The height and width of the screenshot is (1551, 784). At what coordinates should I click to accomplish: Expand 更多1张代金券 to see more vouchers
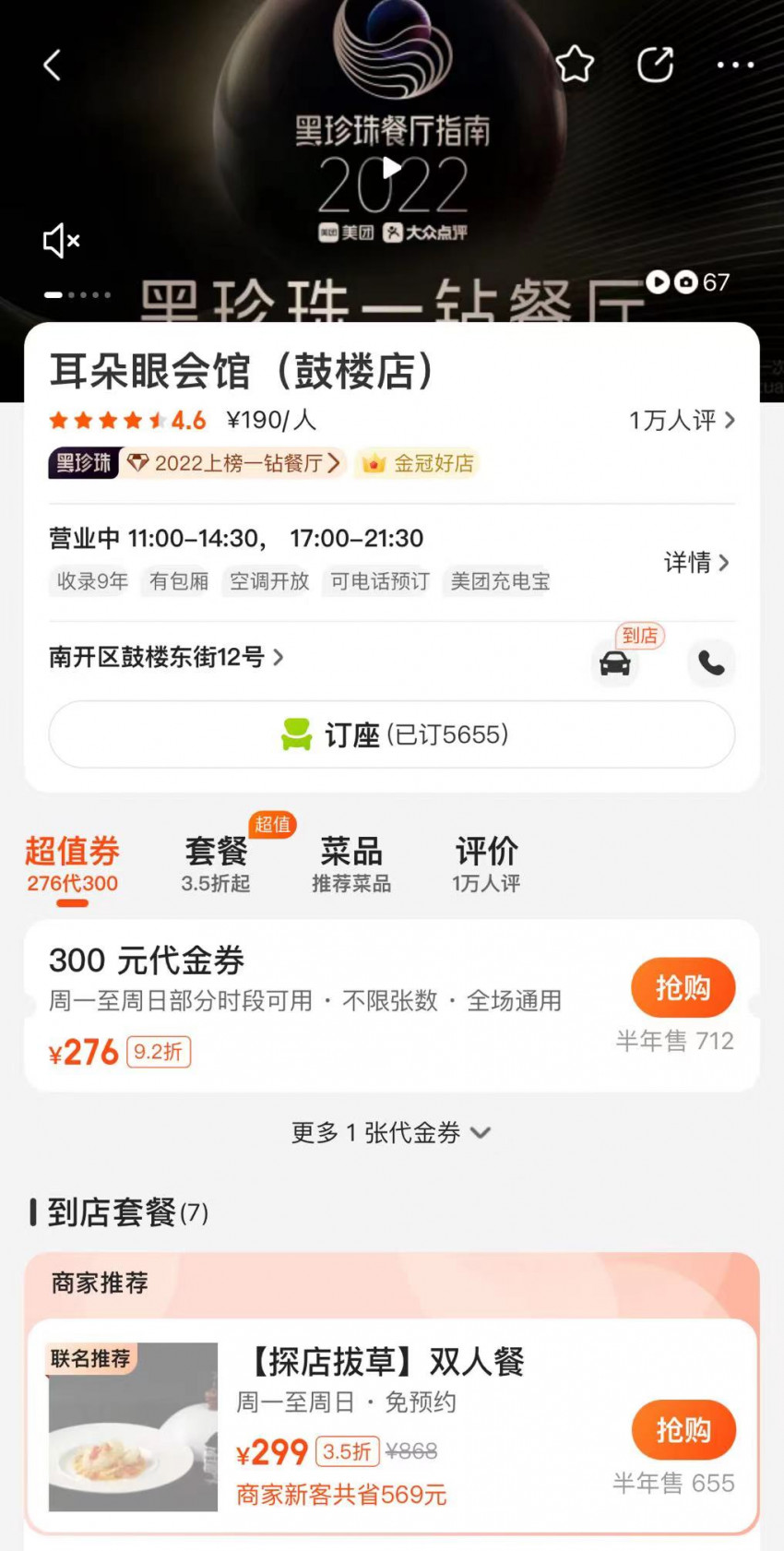pos(391,1132)
